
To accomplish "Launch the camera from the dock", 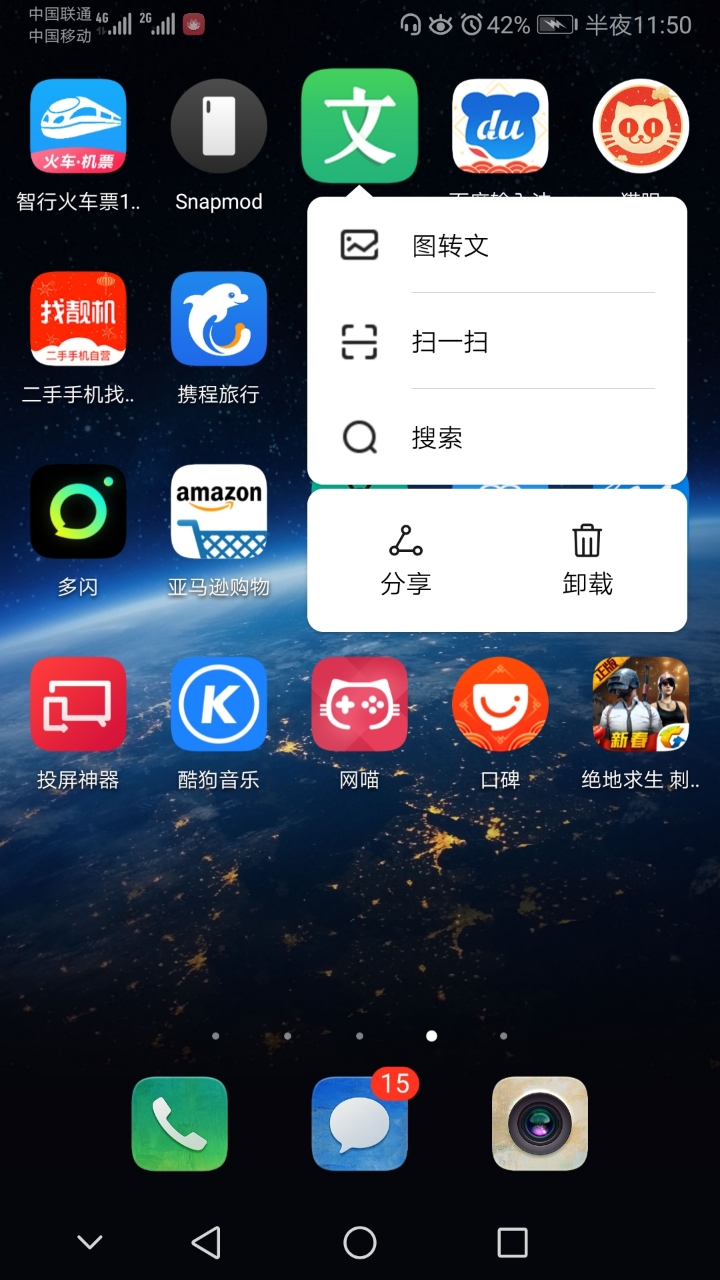I will click(540, 1124).
